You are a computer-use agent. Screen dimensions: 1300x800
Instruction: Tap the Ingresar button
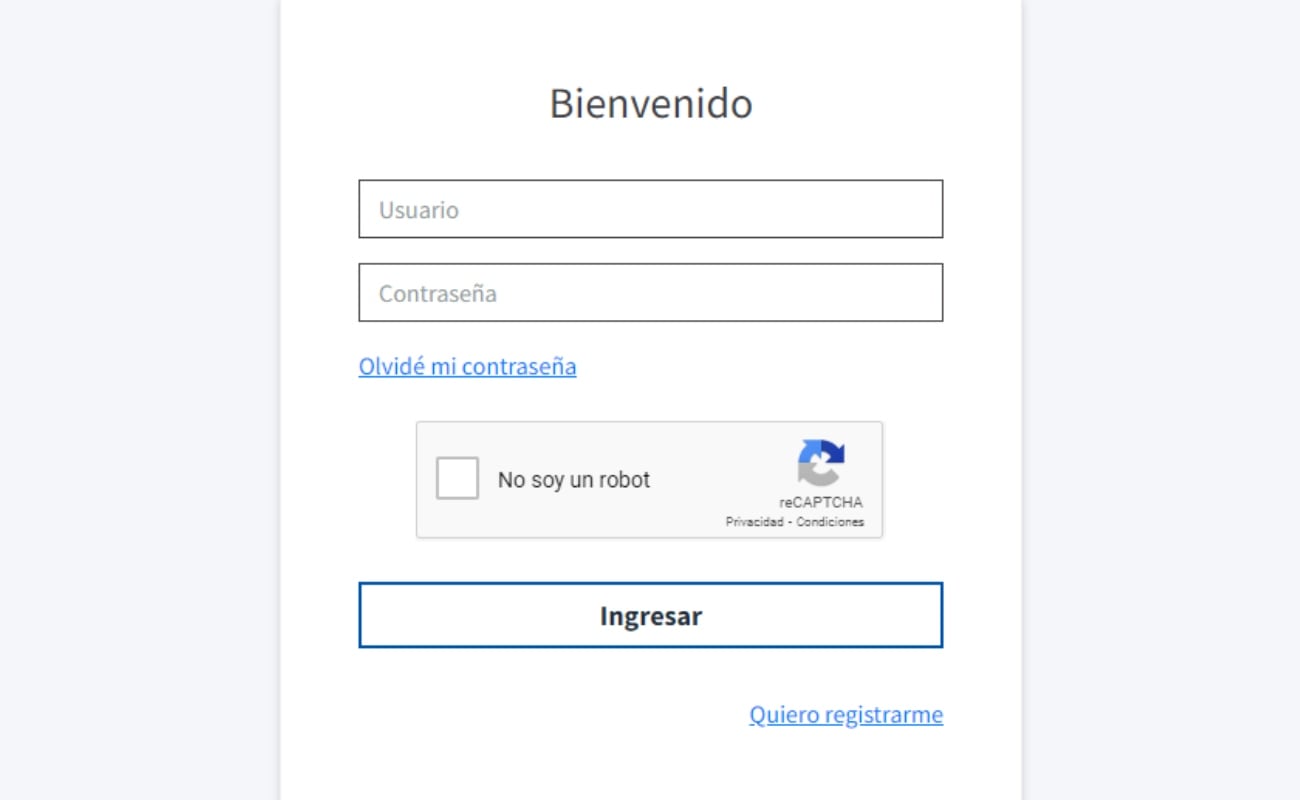650,615
